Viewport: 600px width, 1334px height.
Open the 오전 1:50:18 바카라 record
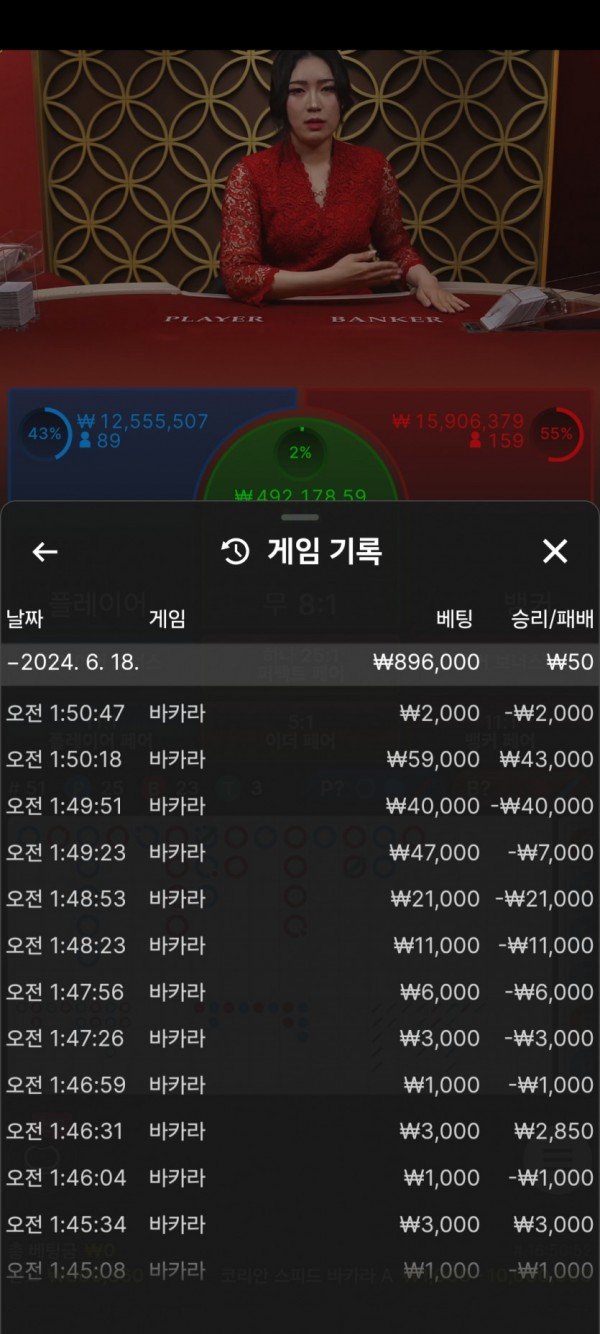(300, 759)
